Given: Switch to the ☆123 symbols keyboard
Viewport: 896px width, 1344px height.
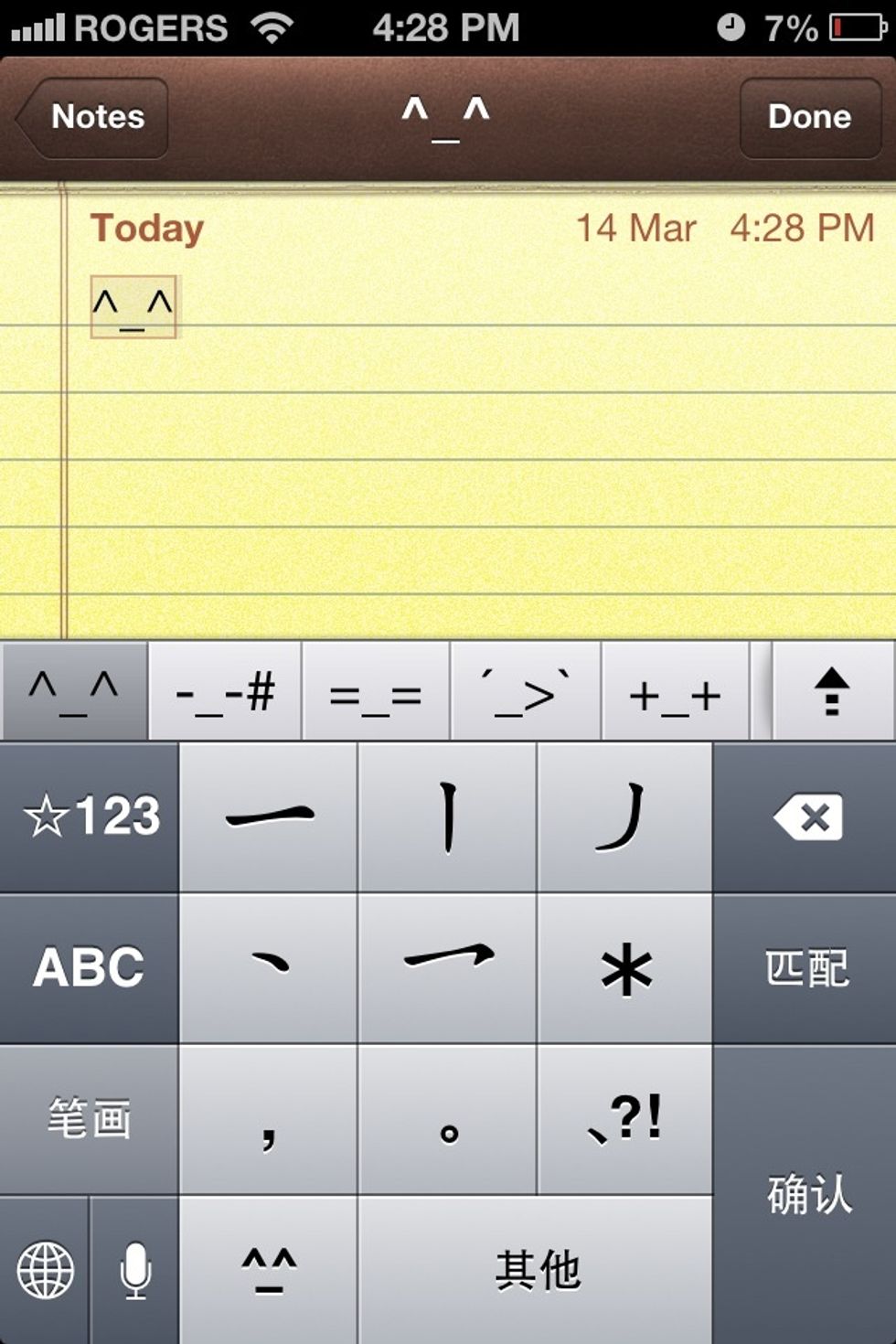Looking at the screenshot, I should (x=90, y=816).
